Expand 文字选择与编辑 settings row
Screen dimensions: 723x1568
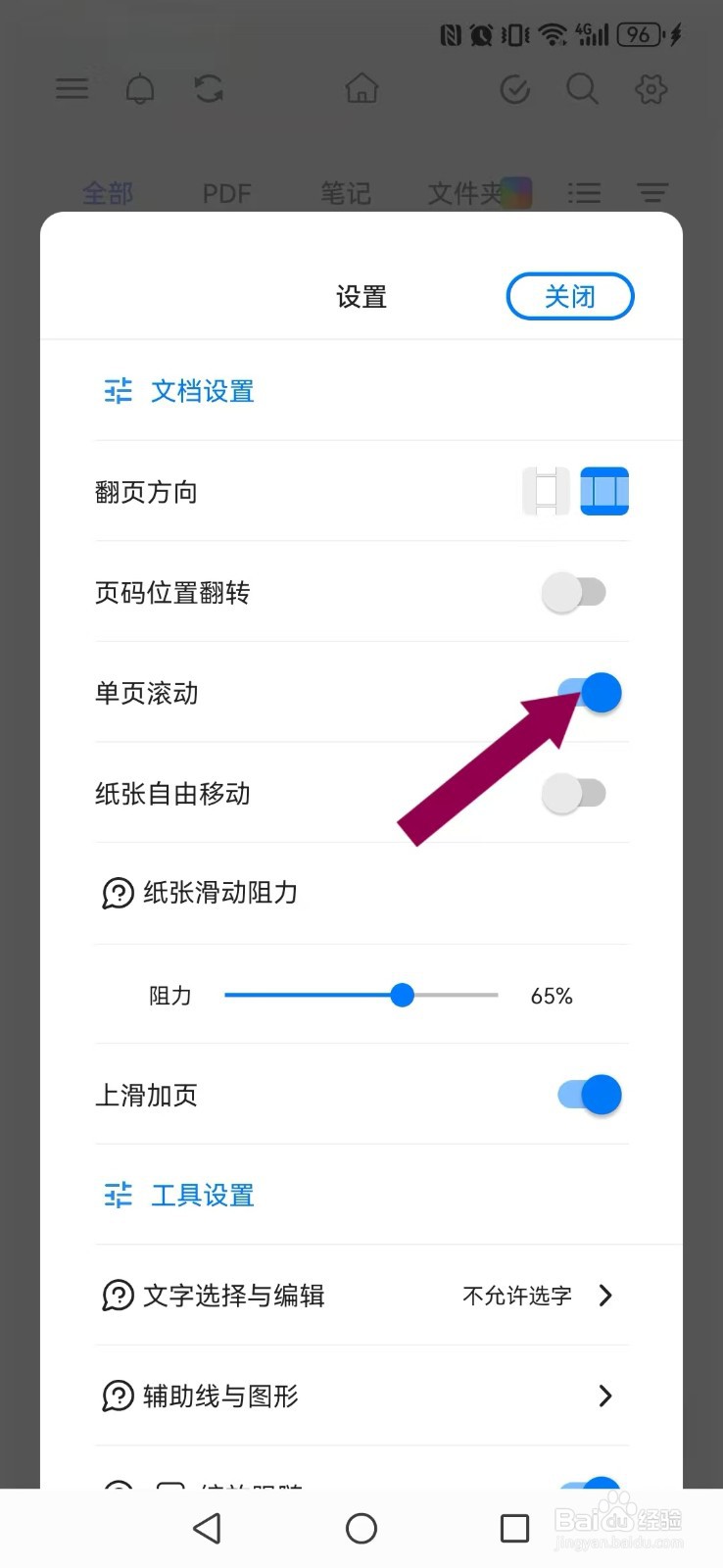[607, 1296]
